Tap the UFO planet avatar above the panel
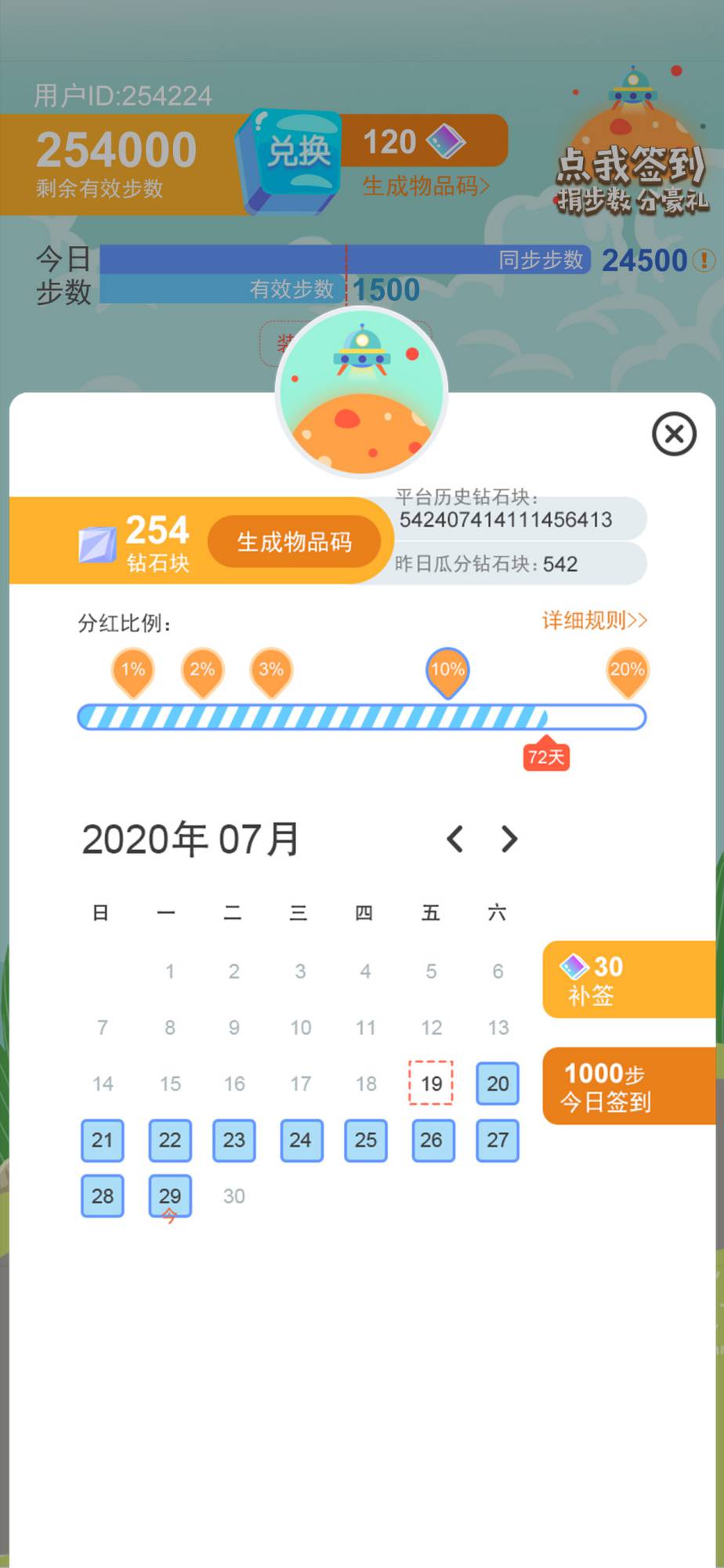This screenshot has height=1568, width=724. (x=360, y=390)
